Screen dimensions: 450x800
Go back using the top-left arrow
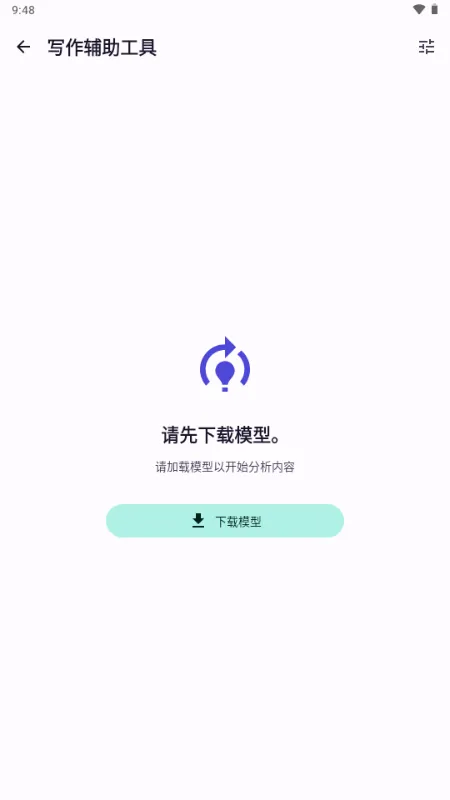(x=23, y=47)
